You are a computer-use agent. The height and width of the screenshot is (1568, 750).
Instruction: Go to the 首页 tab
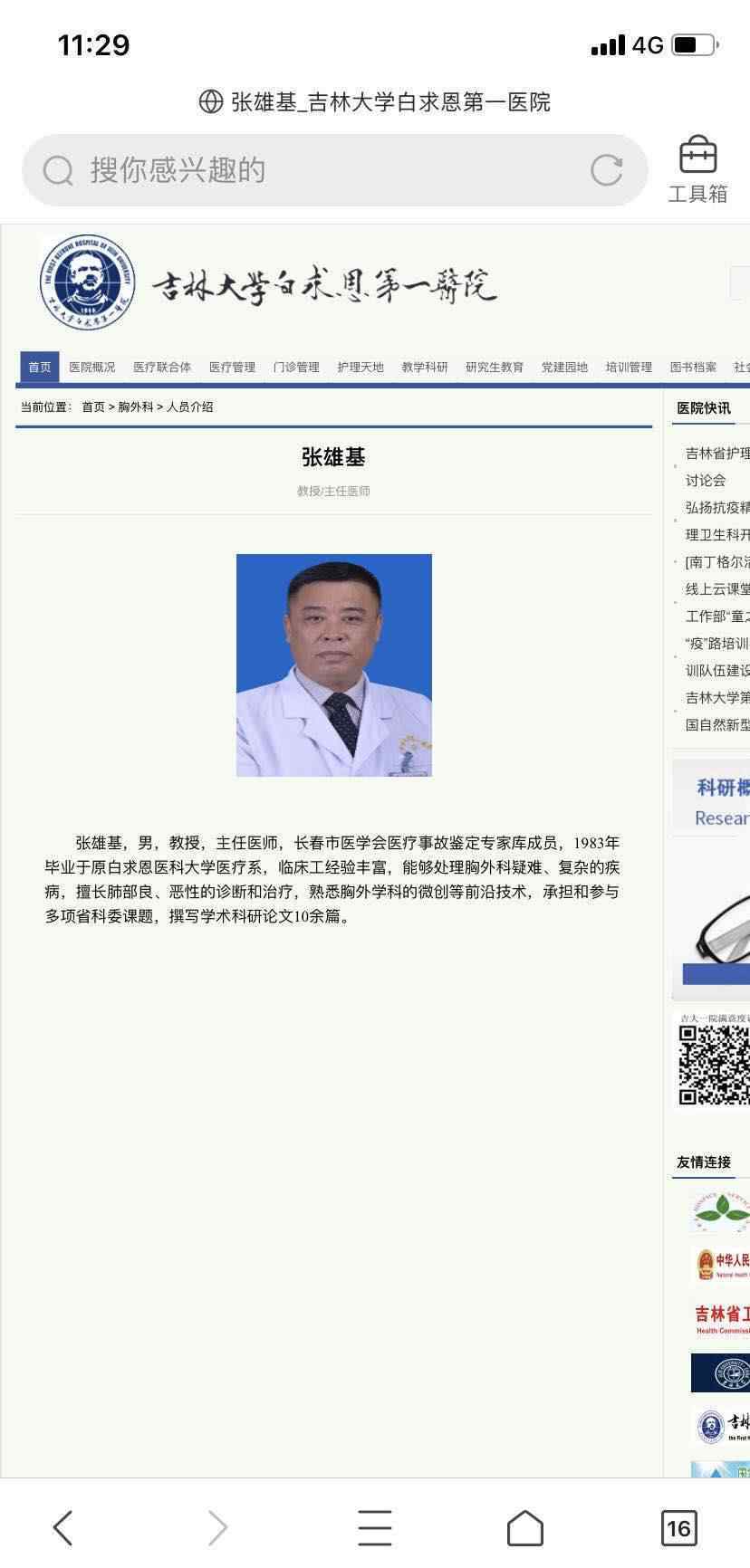point(40,367)
